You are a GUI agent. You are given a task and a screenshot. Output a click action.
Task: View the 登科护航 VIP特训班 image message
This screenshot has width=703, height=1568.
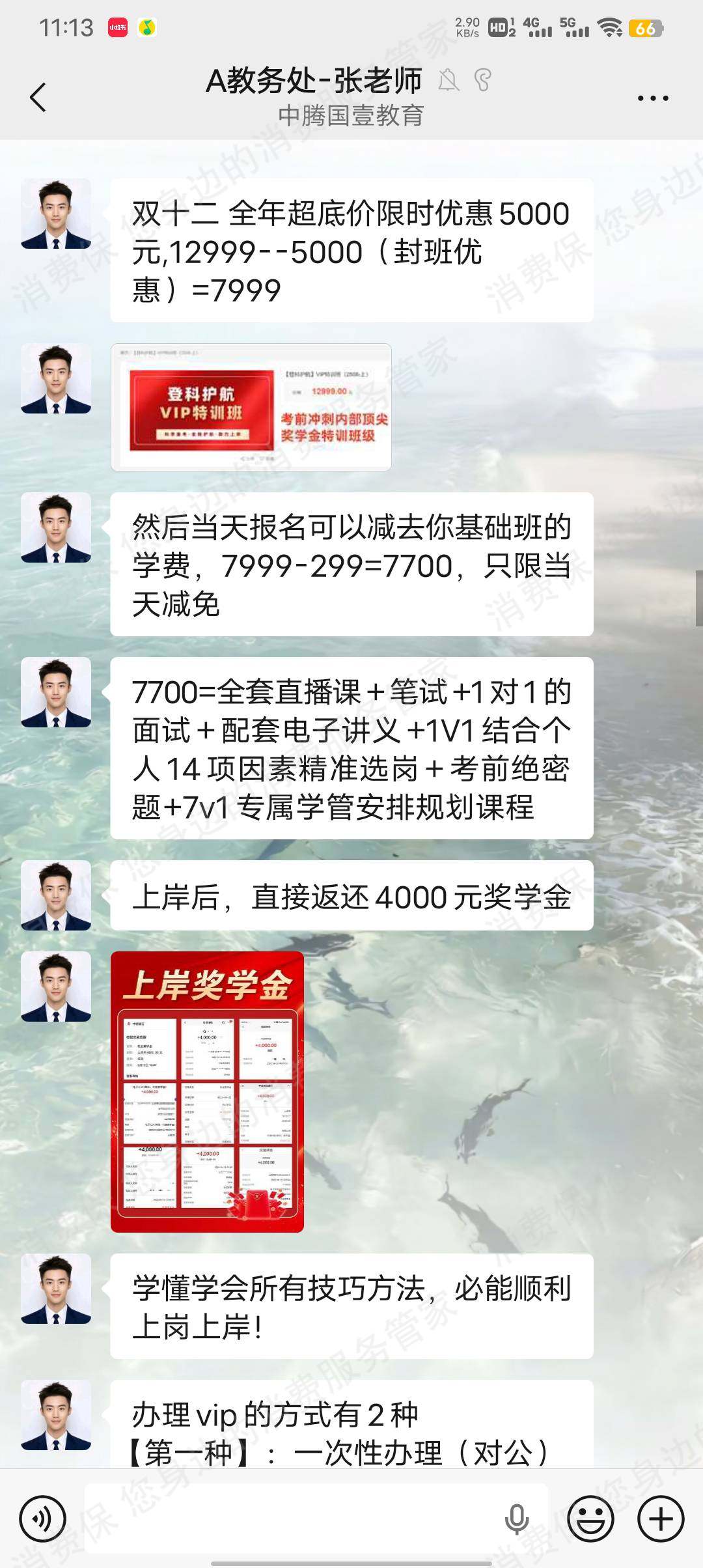[x=251, y=407]
